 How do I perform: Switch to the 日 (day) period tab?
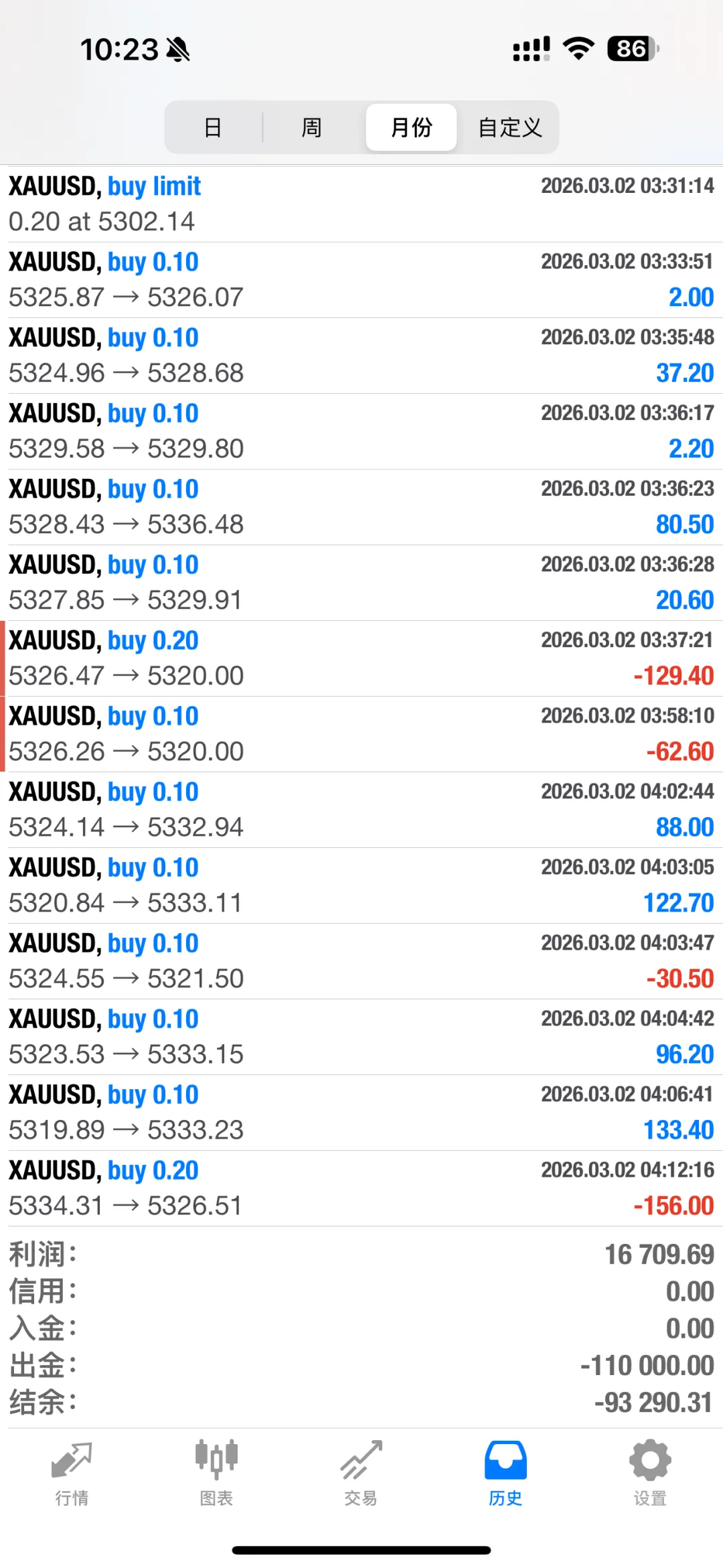pyautogui.click(x=213, y=127)
